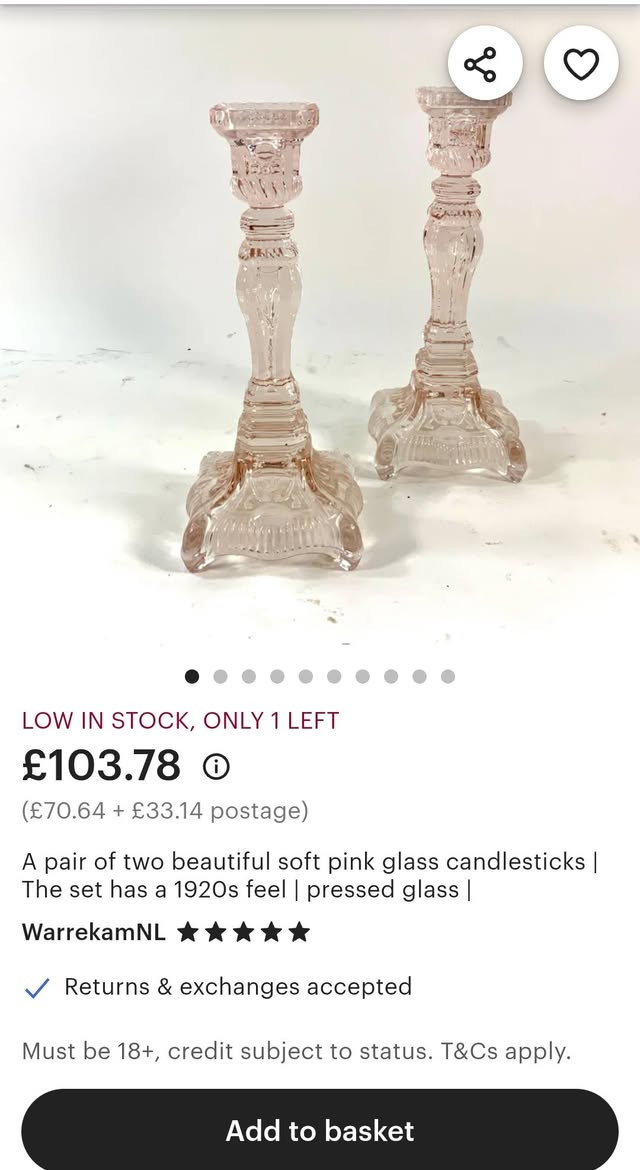Image resolution: width=640 pixels, height=1170 pixels.
Task: Show price details info icon
Action: coord(216,767)
